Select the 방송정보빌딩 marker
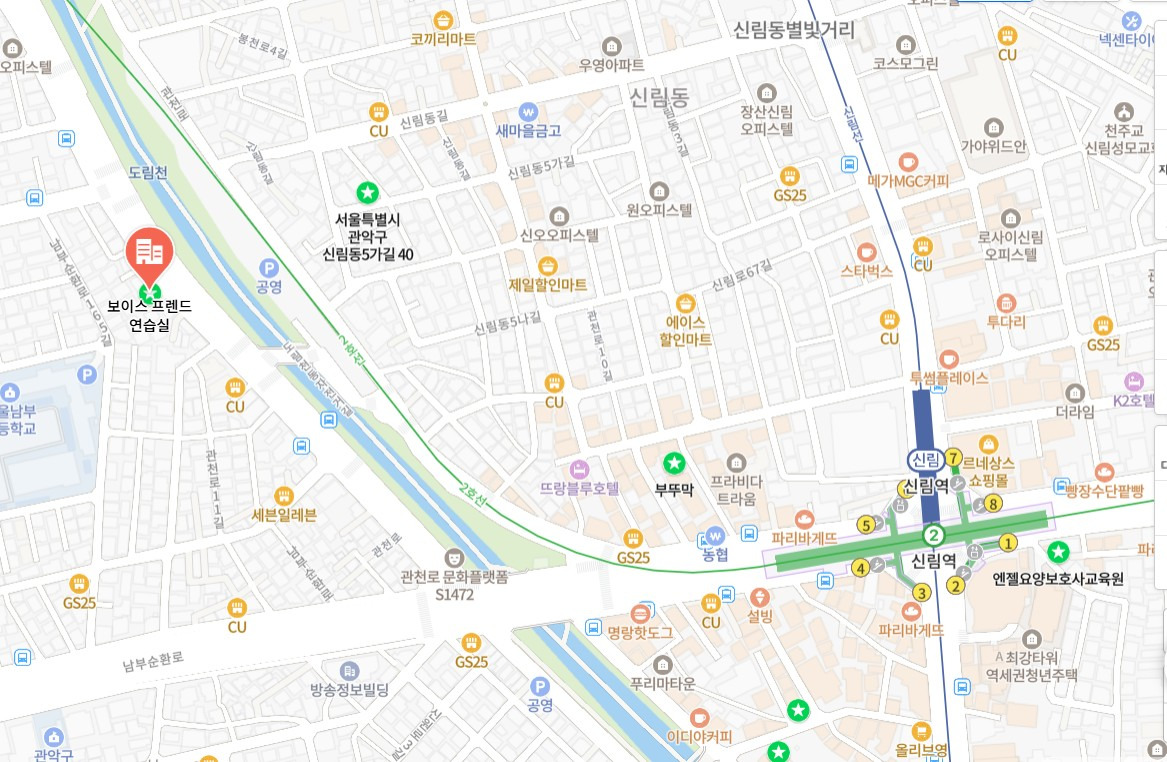This screenshot has height=762, width=1167. (349, 670)
